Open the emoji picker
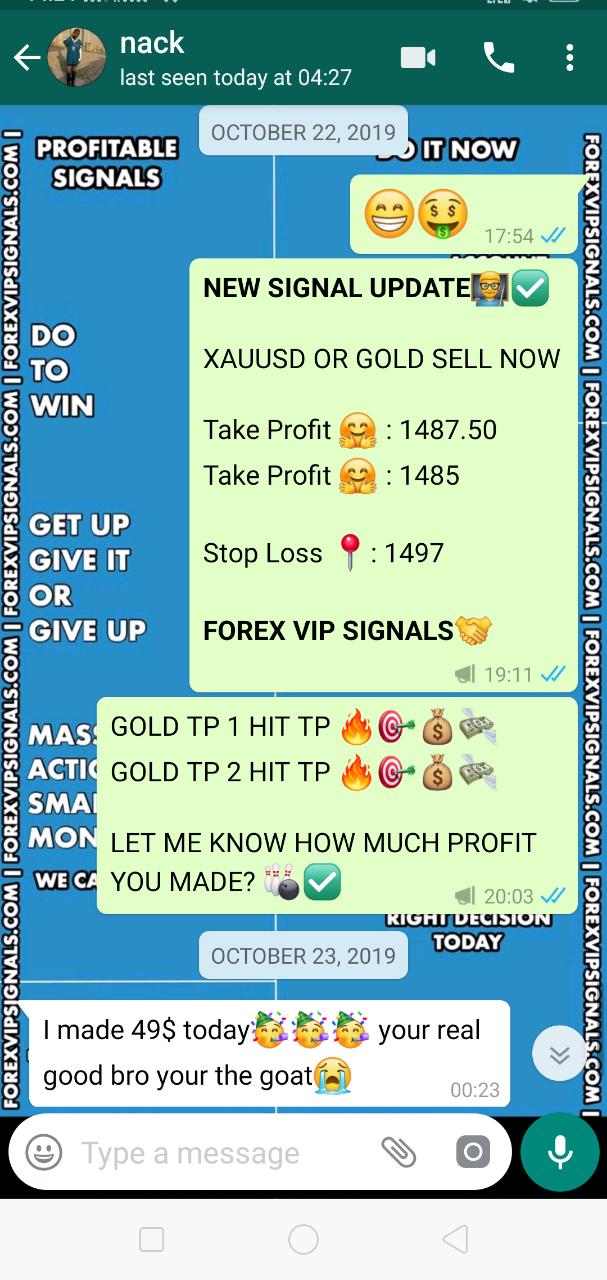This screenshot has width=607, height=1280. [44, 1152]
